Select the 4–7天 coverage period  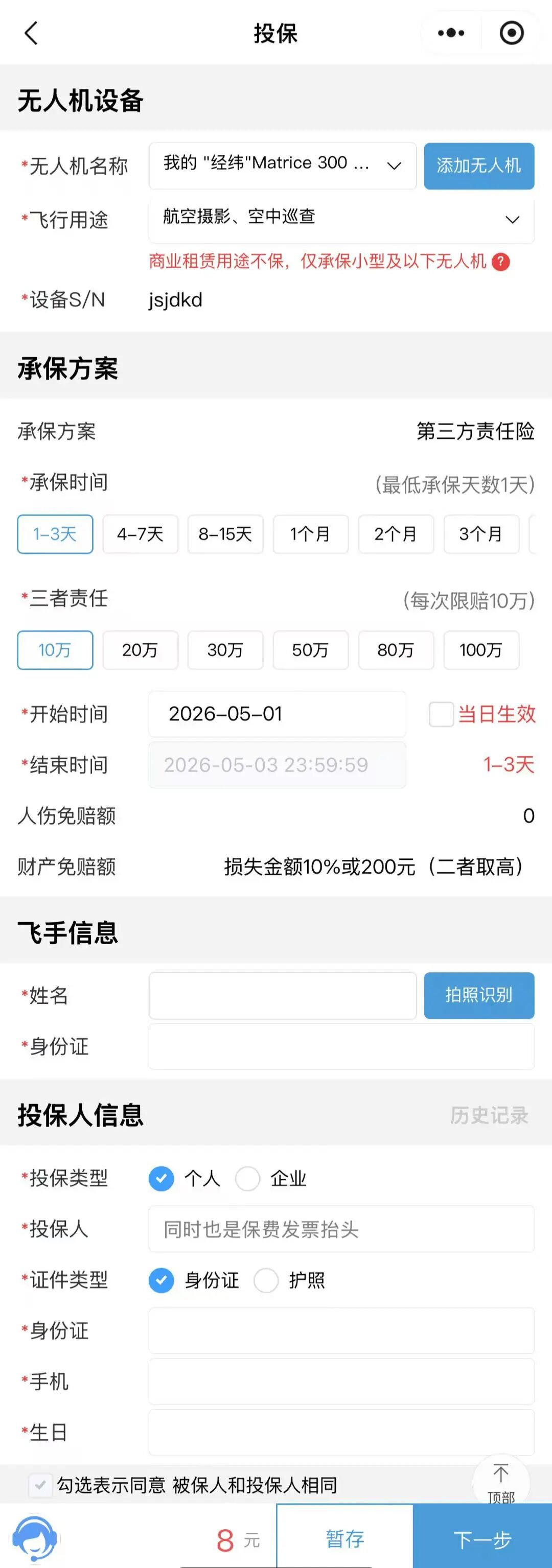point(140,534)
